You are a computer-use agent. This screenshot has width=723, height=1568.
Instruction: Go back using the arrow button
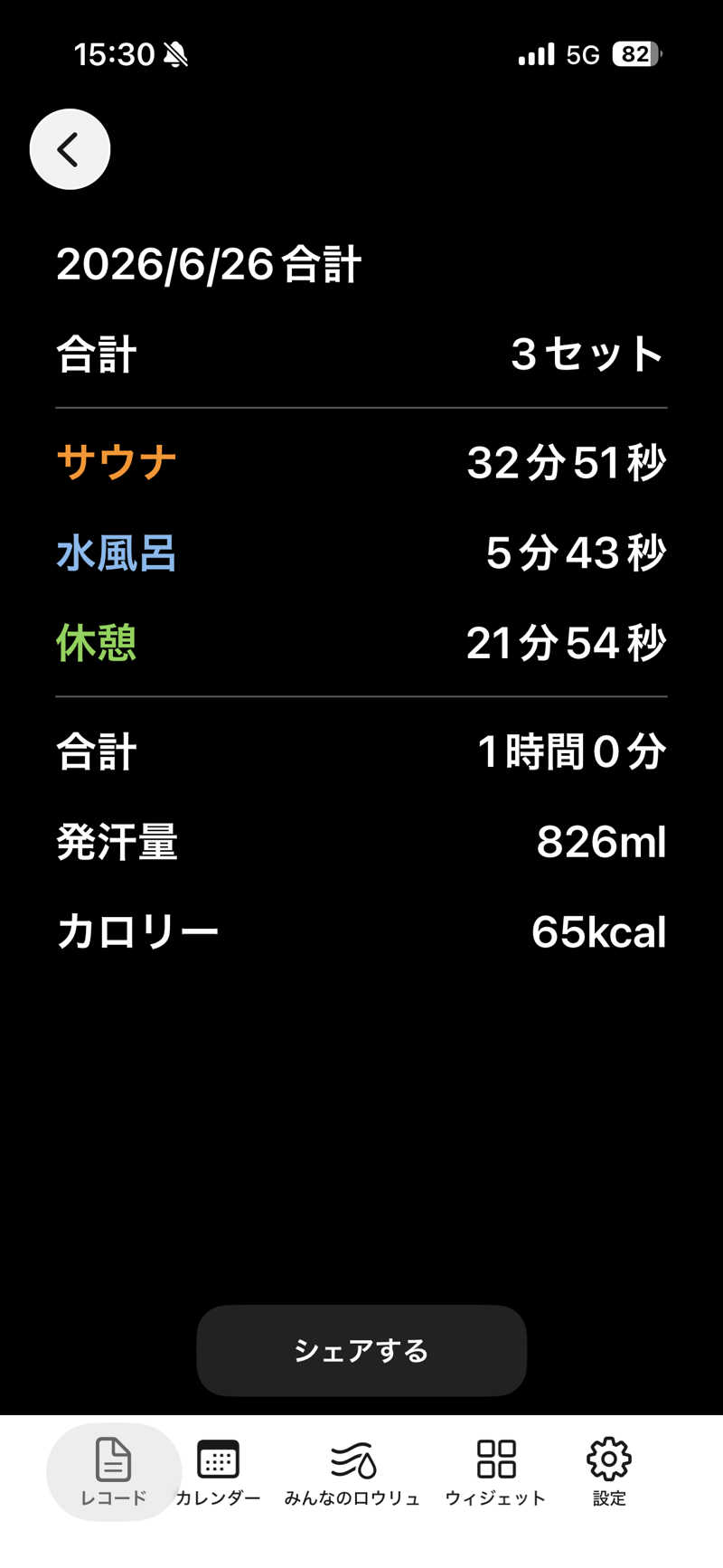(x=70, y=149)
